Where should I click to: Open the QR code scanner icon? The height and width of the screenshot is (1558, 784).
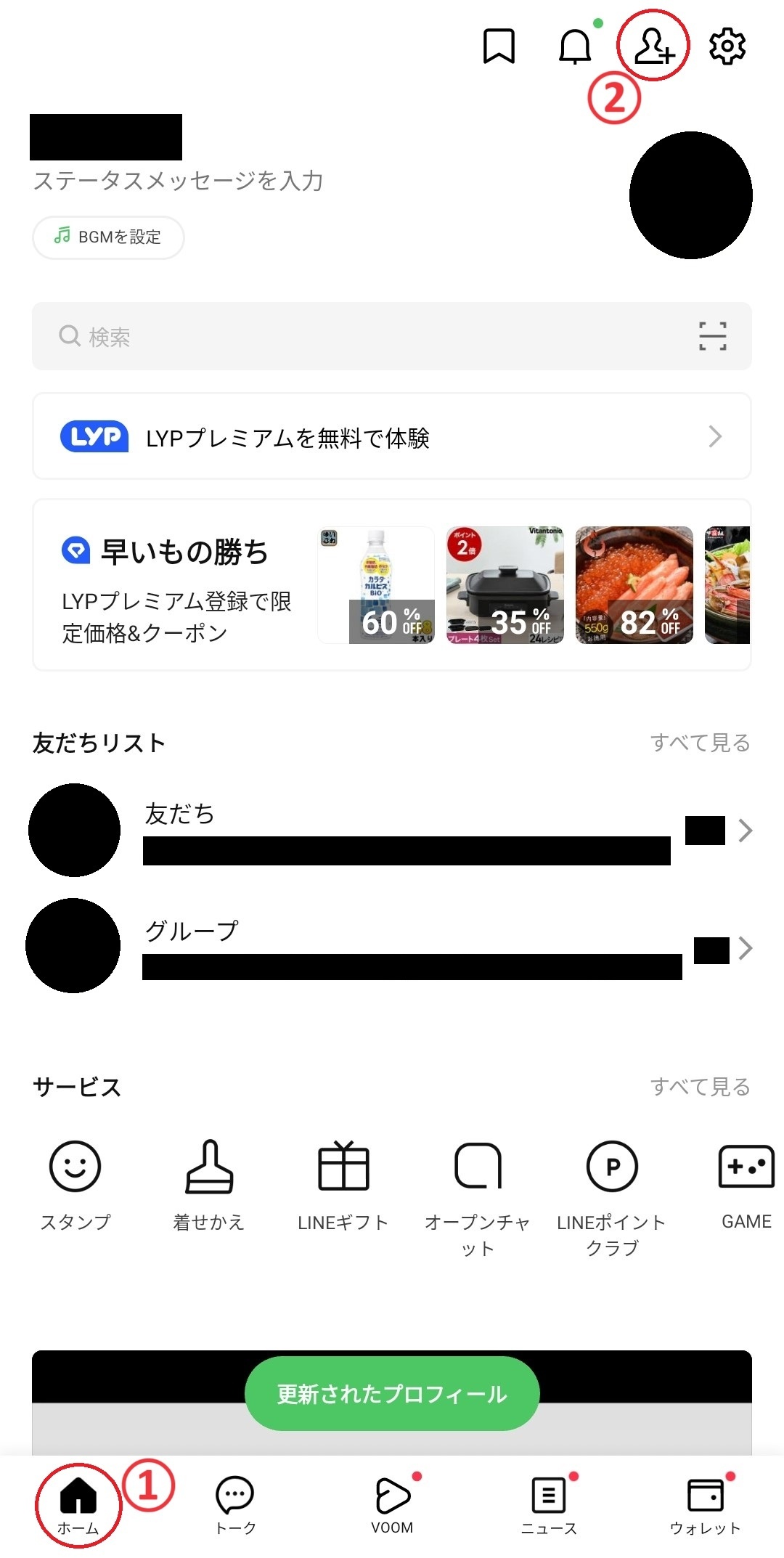712,337
